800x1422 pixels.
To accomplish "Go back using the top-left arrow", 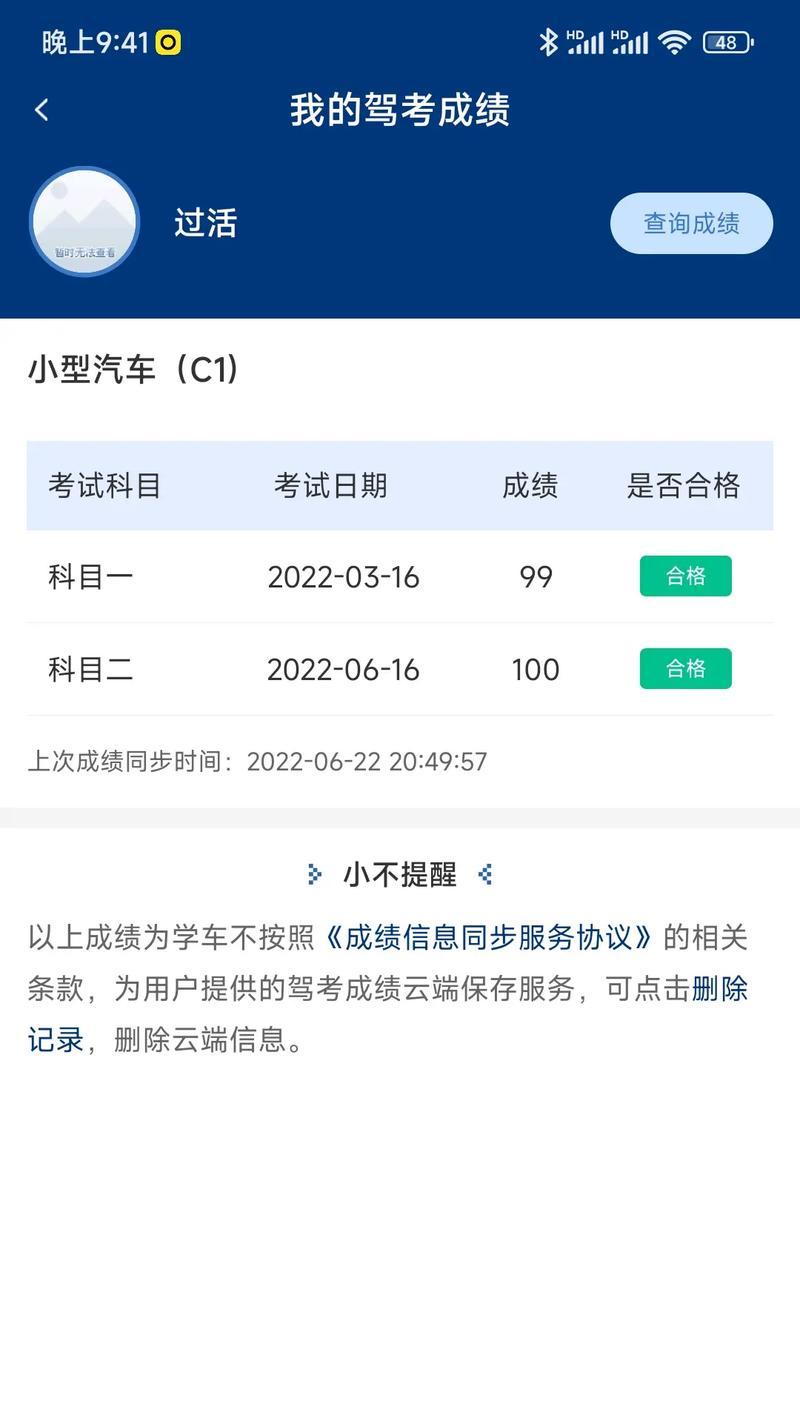I will [x=42, y=110].
